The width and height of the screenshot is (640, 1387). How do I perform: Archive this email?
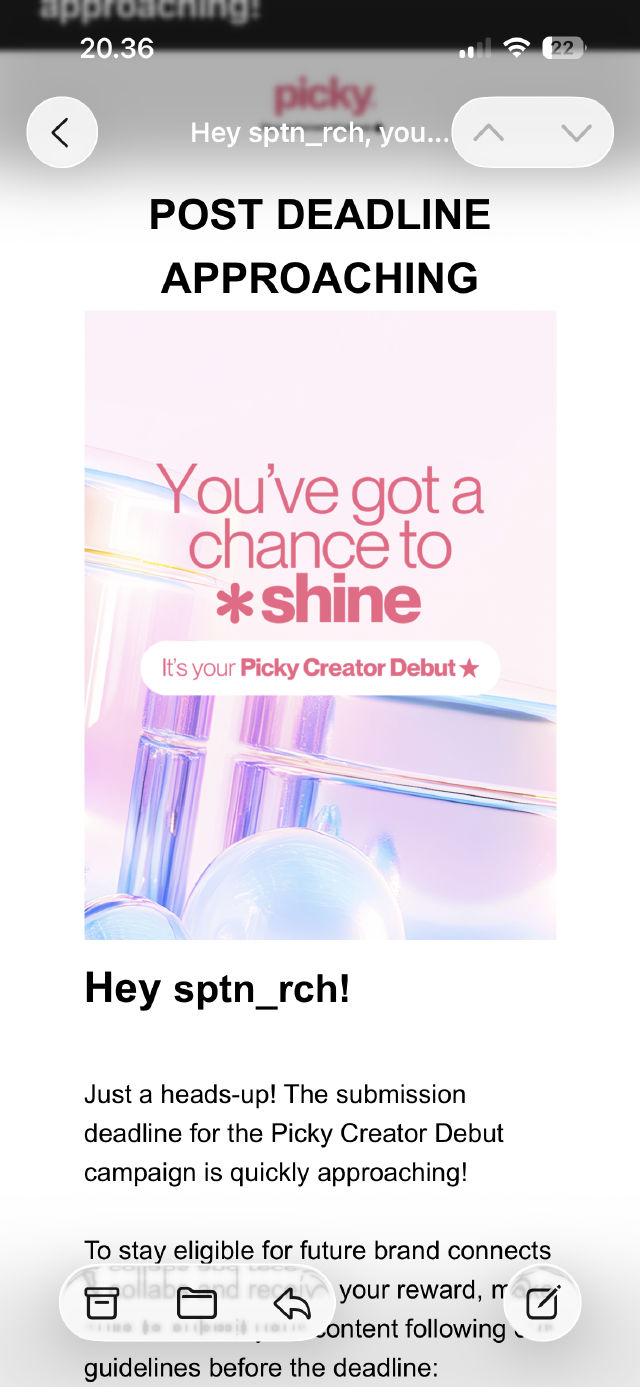tap(102, 1303)
